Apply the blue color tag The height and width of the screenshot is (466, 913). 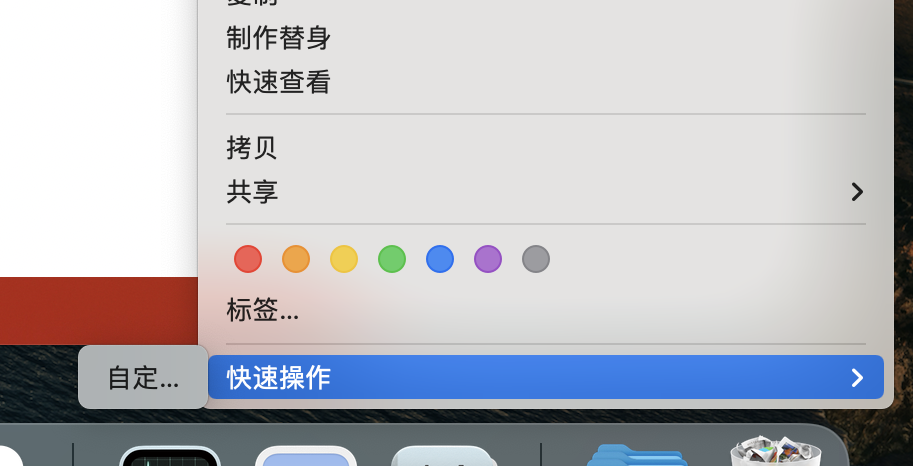(x=440, y=260)
